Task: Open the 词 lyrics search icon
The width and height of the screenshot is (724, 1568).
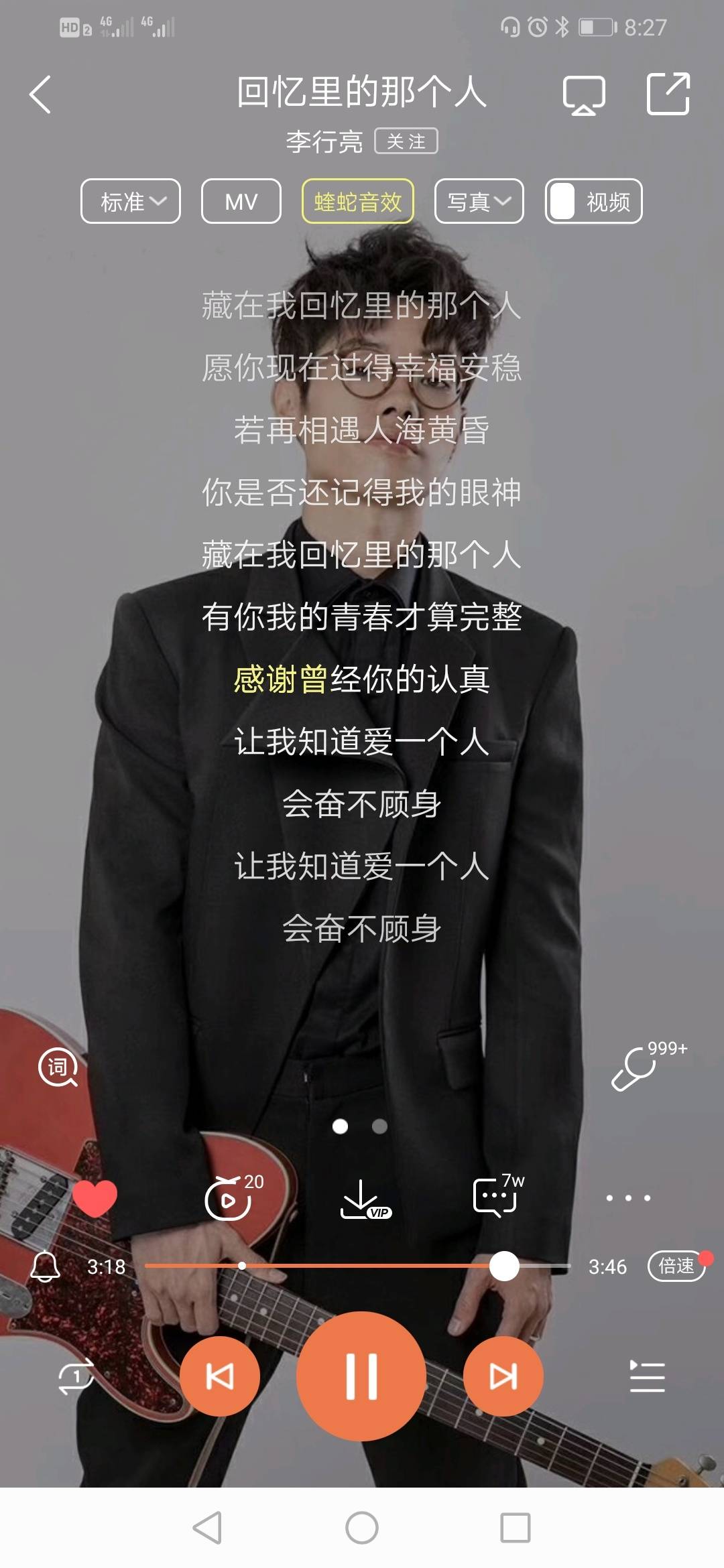Action: (x=58, y=1066)
